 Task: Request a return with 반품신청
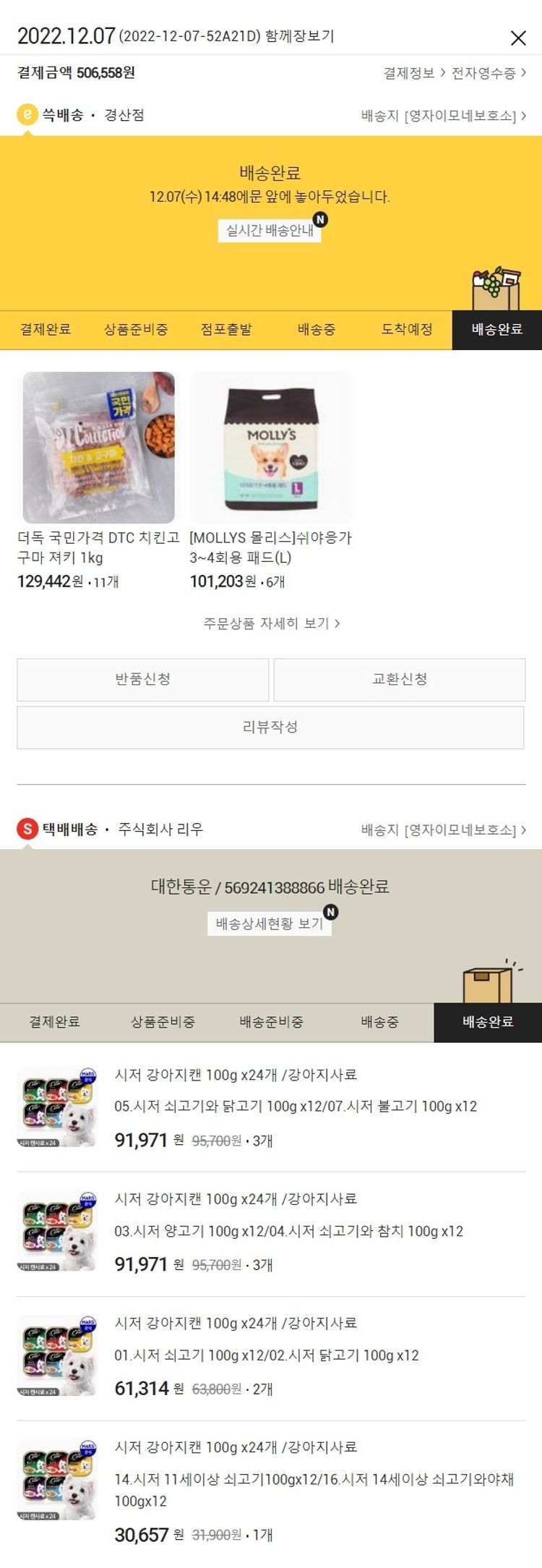click(x=143, y=679)
